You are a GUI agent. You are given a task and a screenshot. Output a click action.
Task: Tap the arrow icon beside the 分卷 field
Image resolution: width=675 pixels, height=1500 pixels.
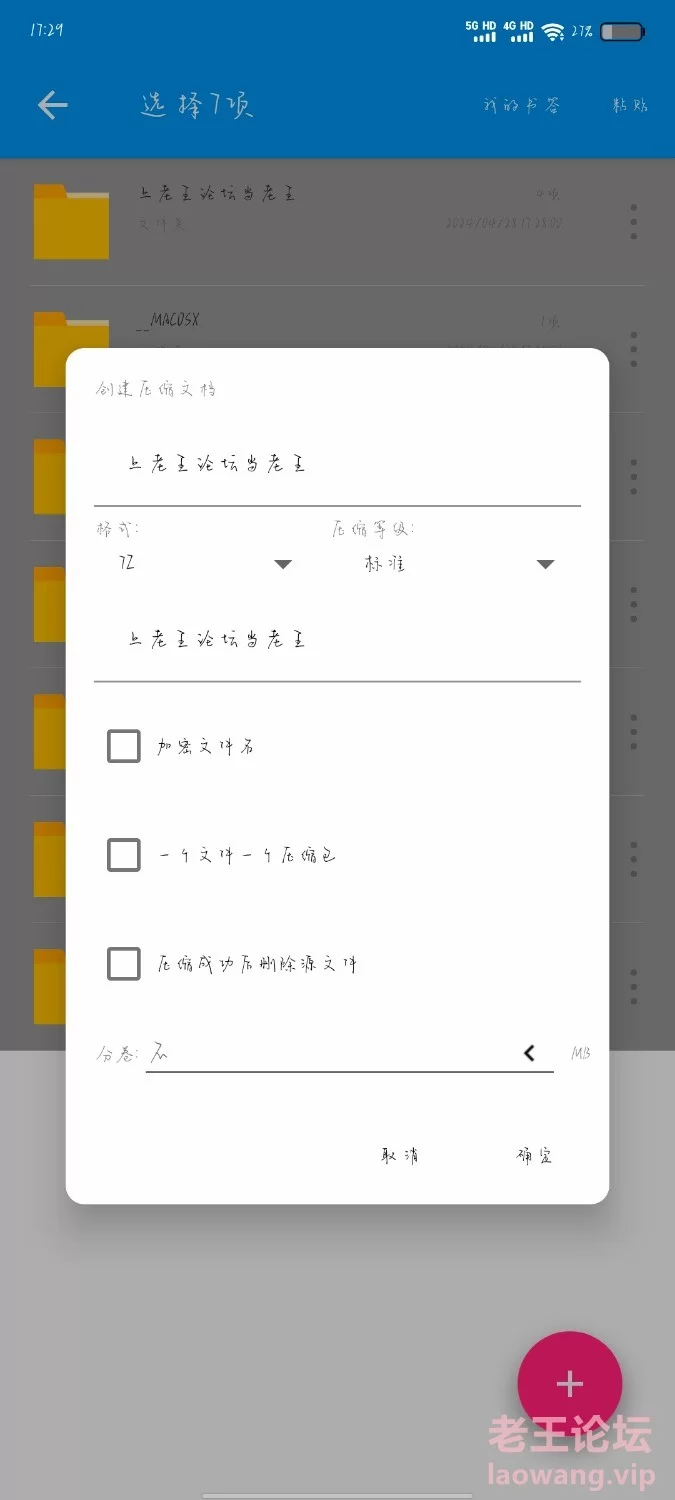(529, 1053)
